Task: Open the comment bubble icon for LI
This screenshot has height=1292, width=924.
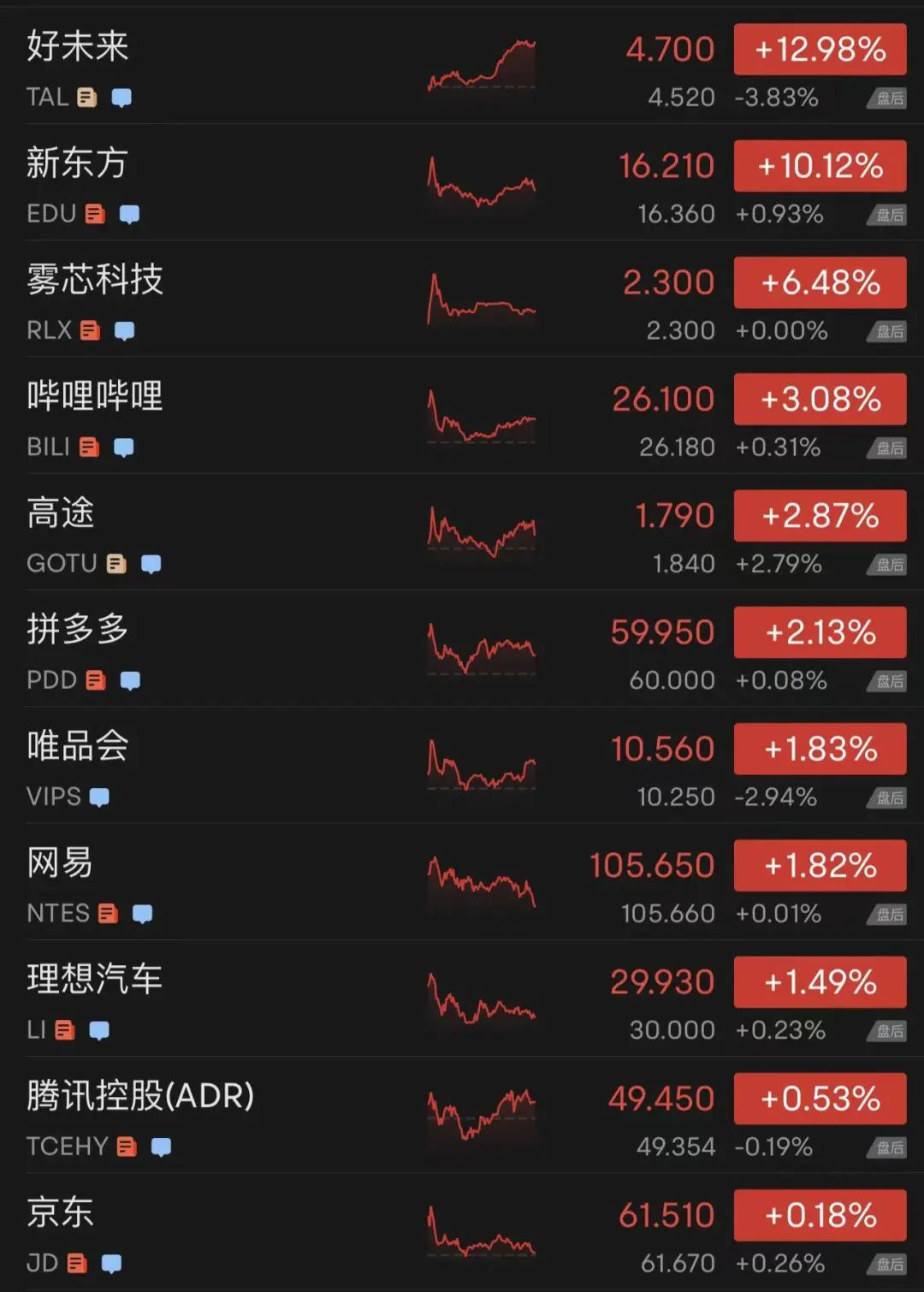Action: [x=100, y=1029]
